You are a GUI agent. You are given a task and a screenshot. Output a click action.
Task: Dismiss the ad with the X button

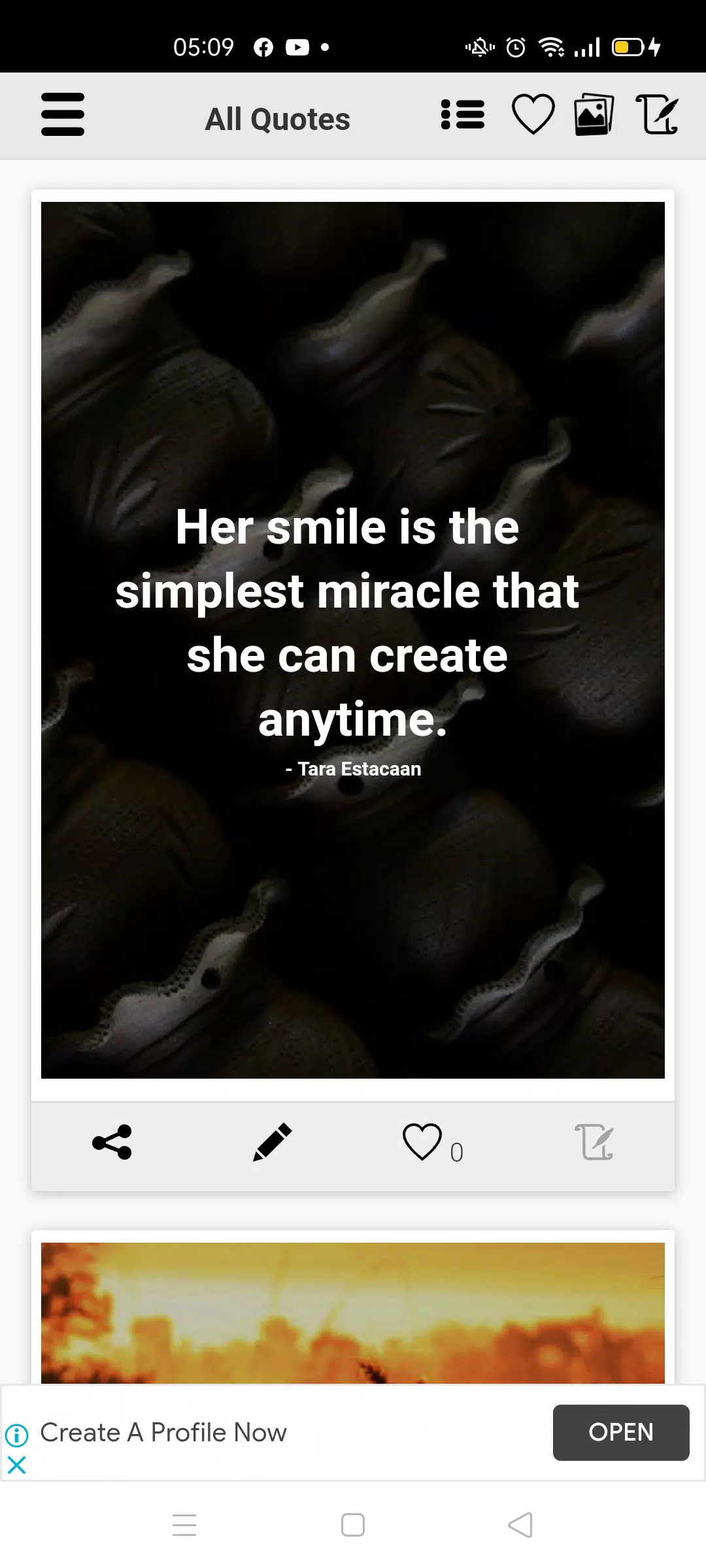[x=16, y=1463]
